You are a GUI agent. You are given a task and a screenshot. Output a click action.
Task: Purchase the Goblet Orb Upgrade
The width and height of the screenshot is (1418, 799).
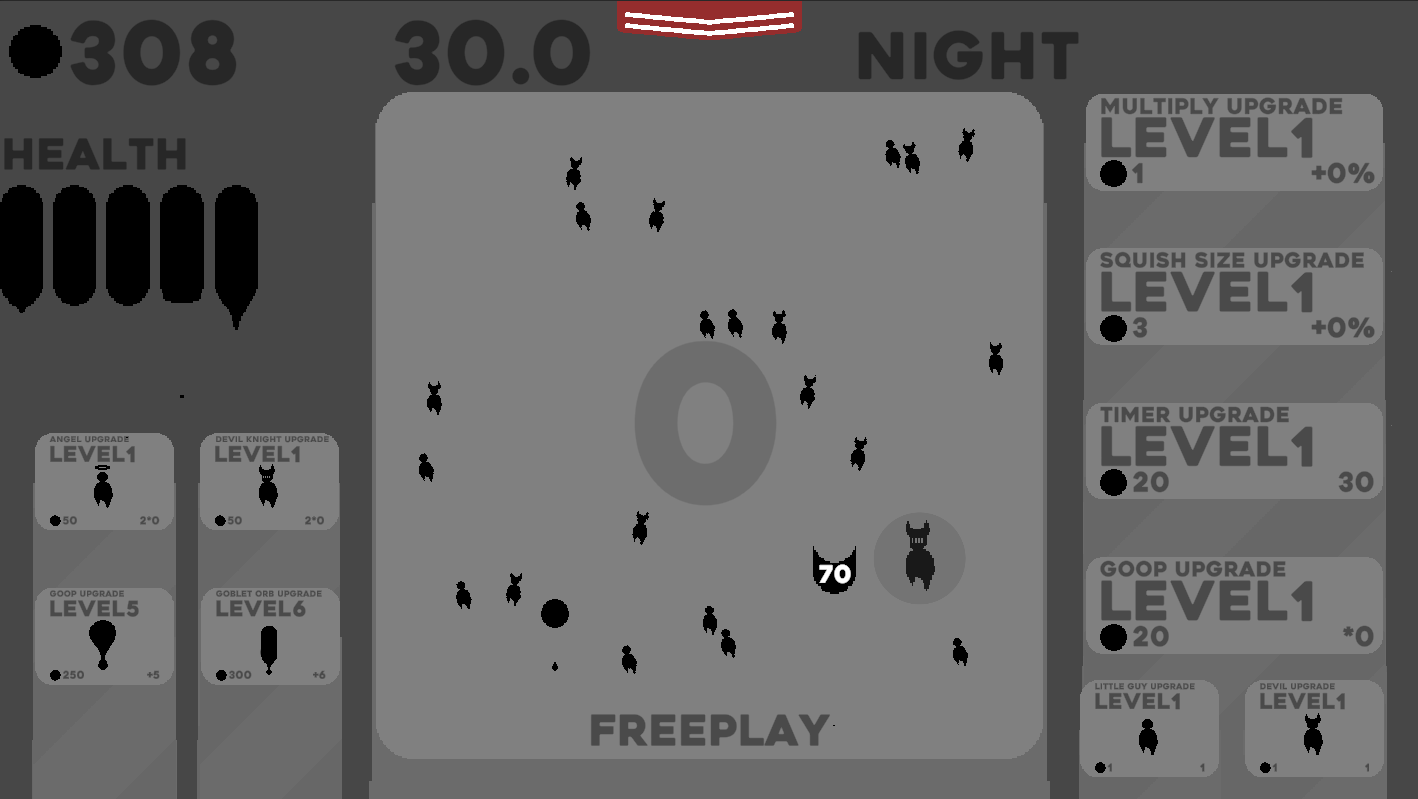(268, 636)
